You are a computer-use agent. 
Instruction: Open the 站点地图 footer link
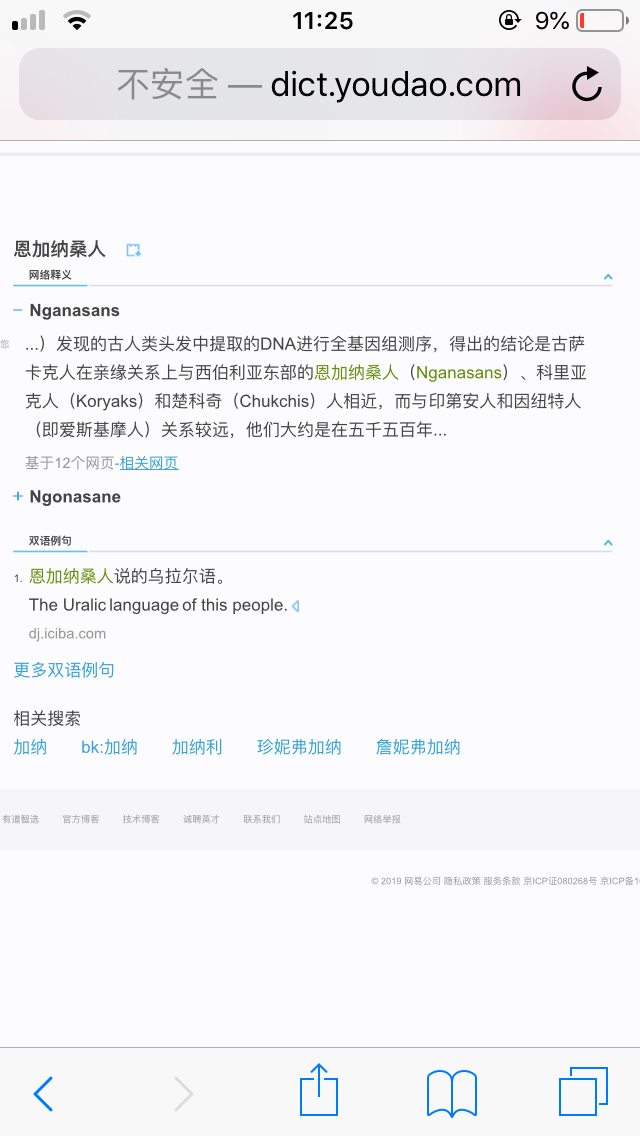322,819
